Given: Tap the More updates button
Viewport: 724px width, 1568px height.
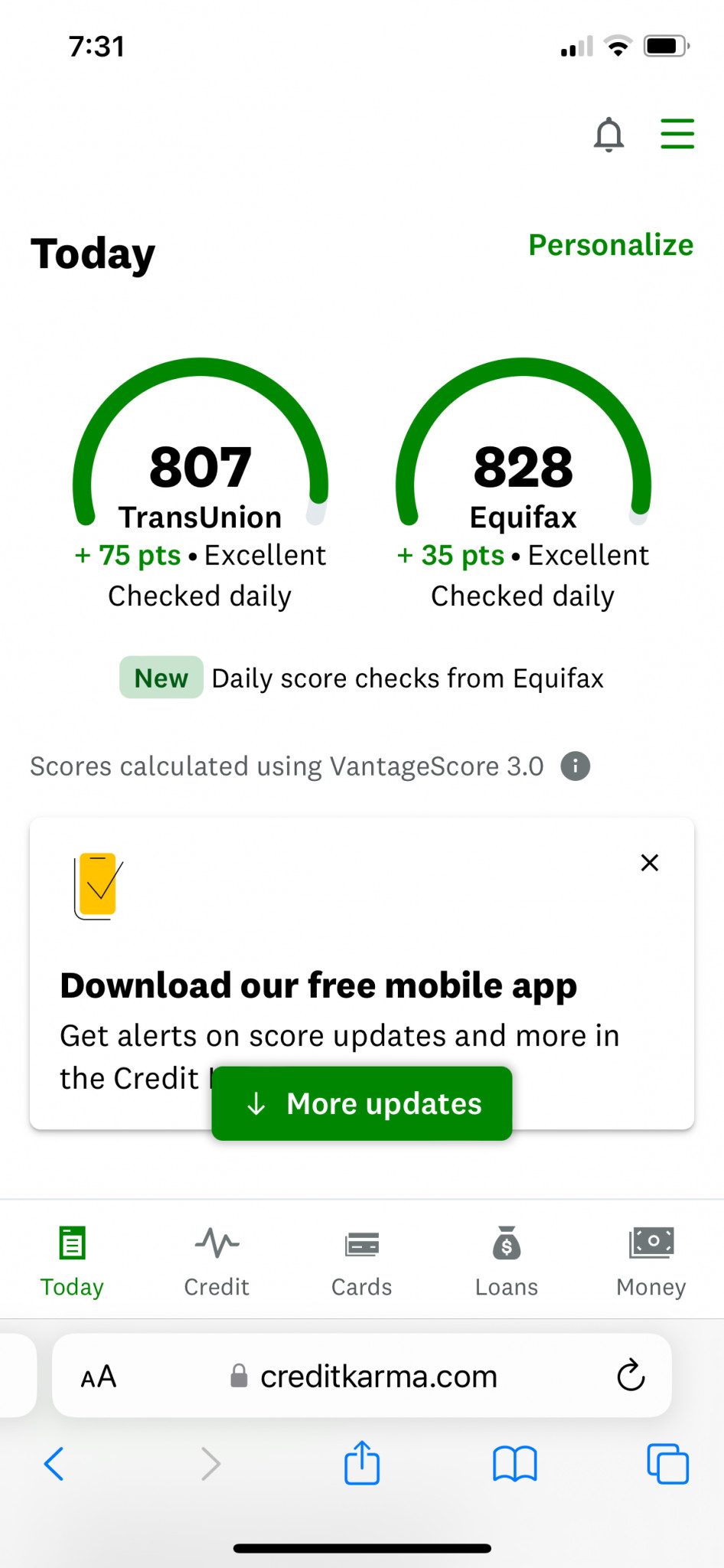Looking at the screenshot, I should point(362,1103).
